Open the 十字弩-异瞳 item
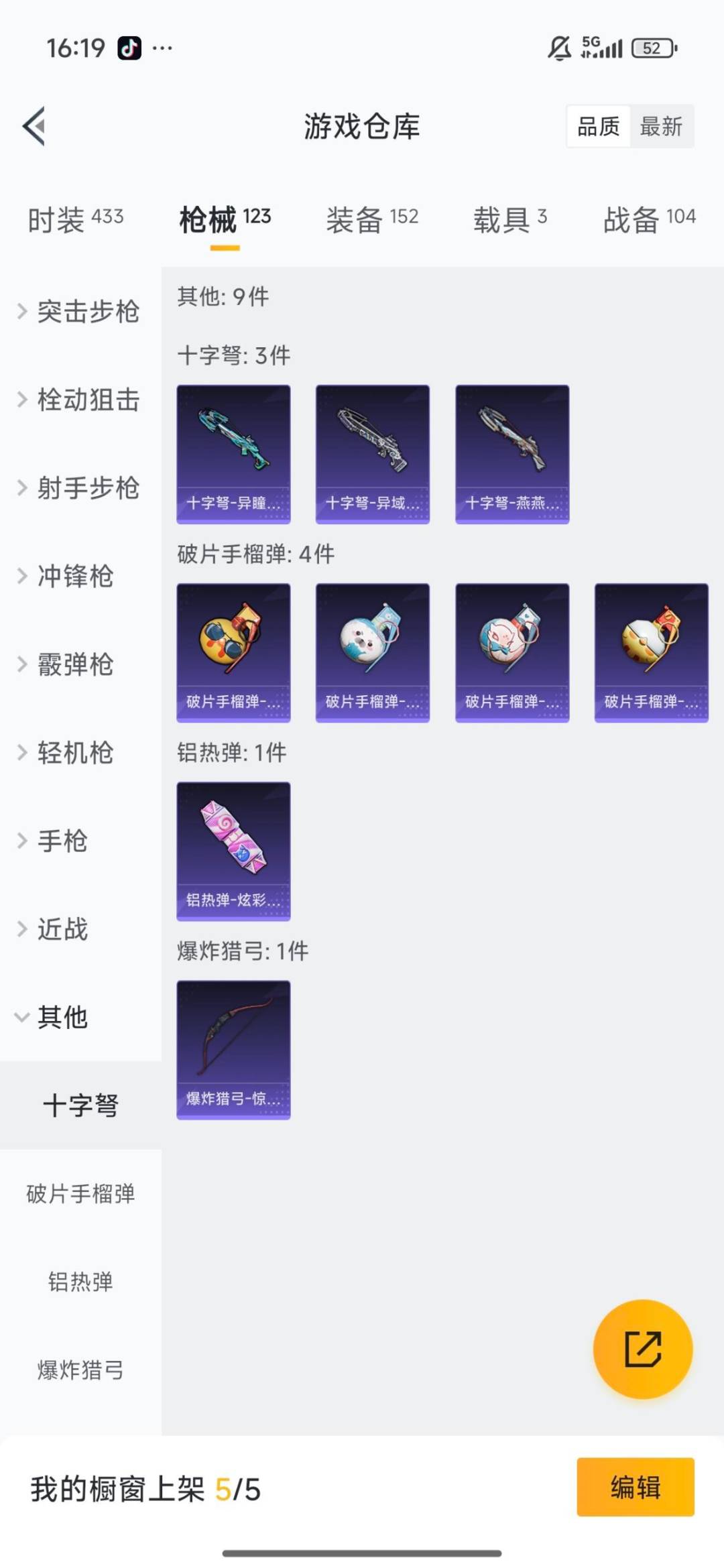This screenshot has height=1568, width=724. pyautogui.click(x=233, y=454)
